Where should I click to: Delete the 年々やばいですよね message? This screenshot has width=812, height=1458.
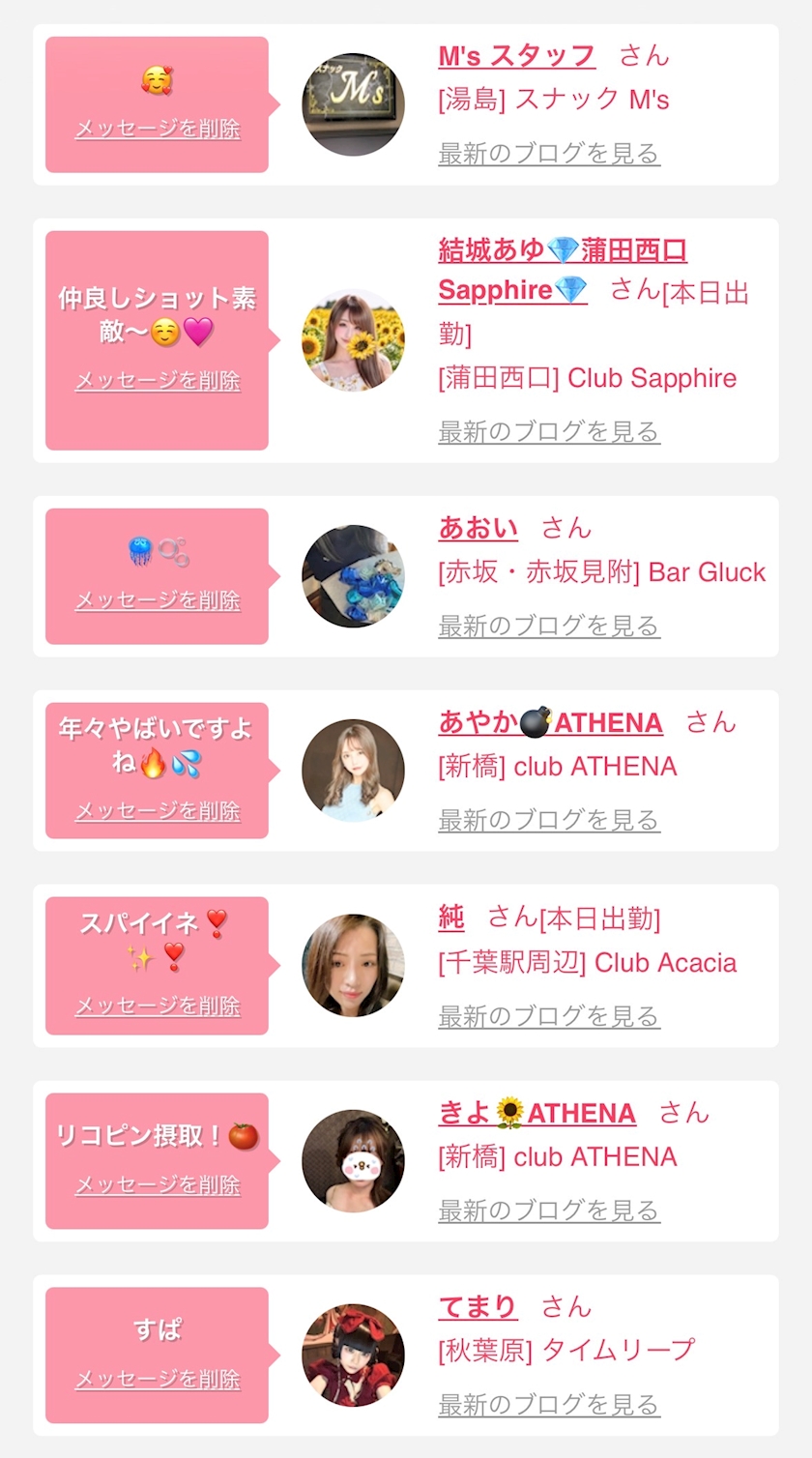coord(158,811)
